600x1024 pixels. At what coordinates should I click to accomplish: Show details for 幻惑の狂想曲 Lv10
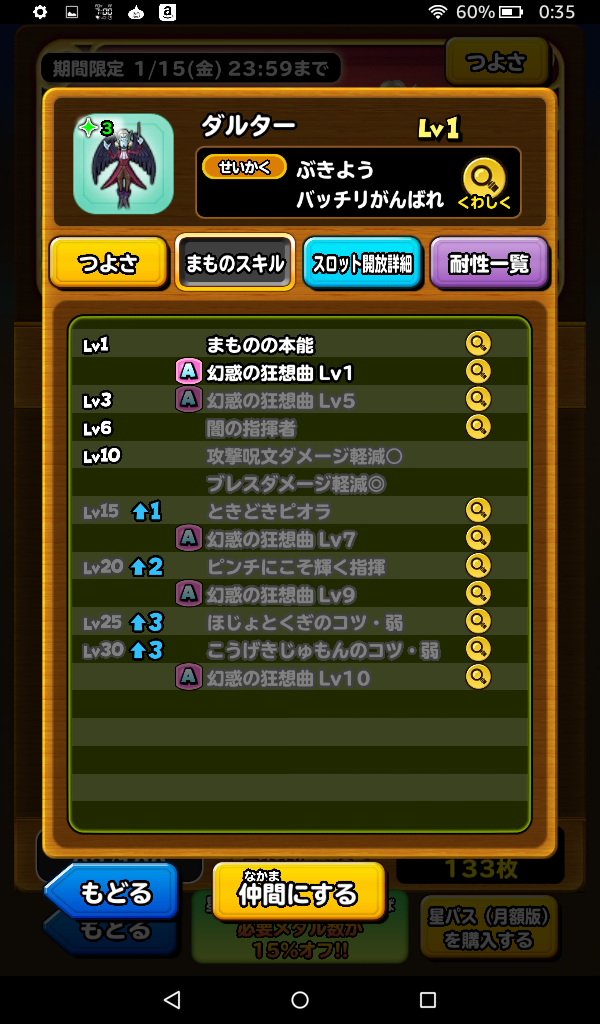[479, 677]
